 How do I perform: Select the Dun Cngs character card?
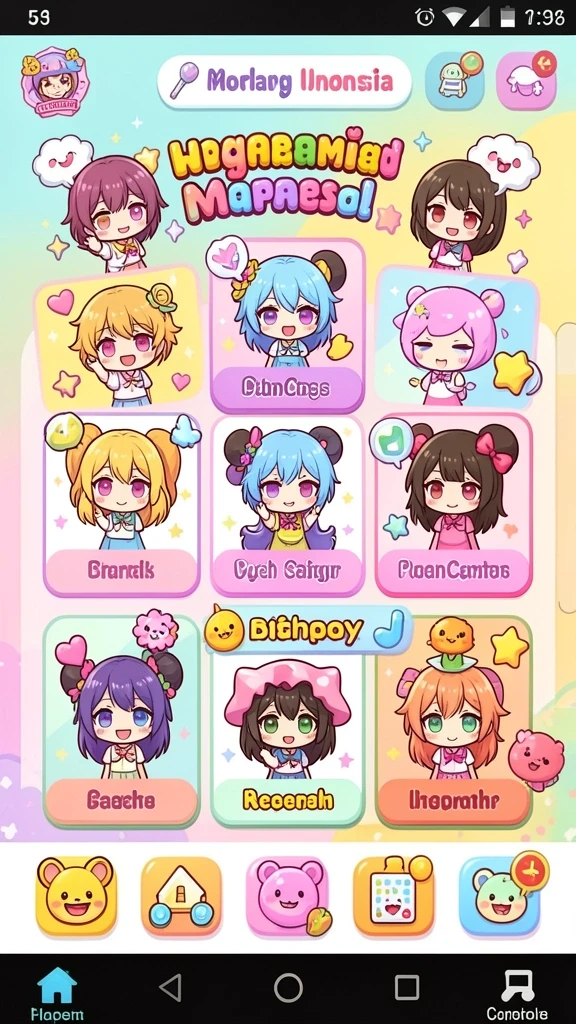[287, 326]
